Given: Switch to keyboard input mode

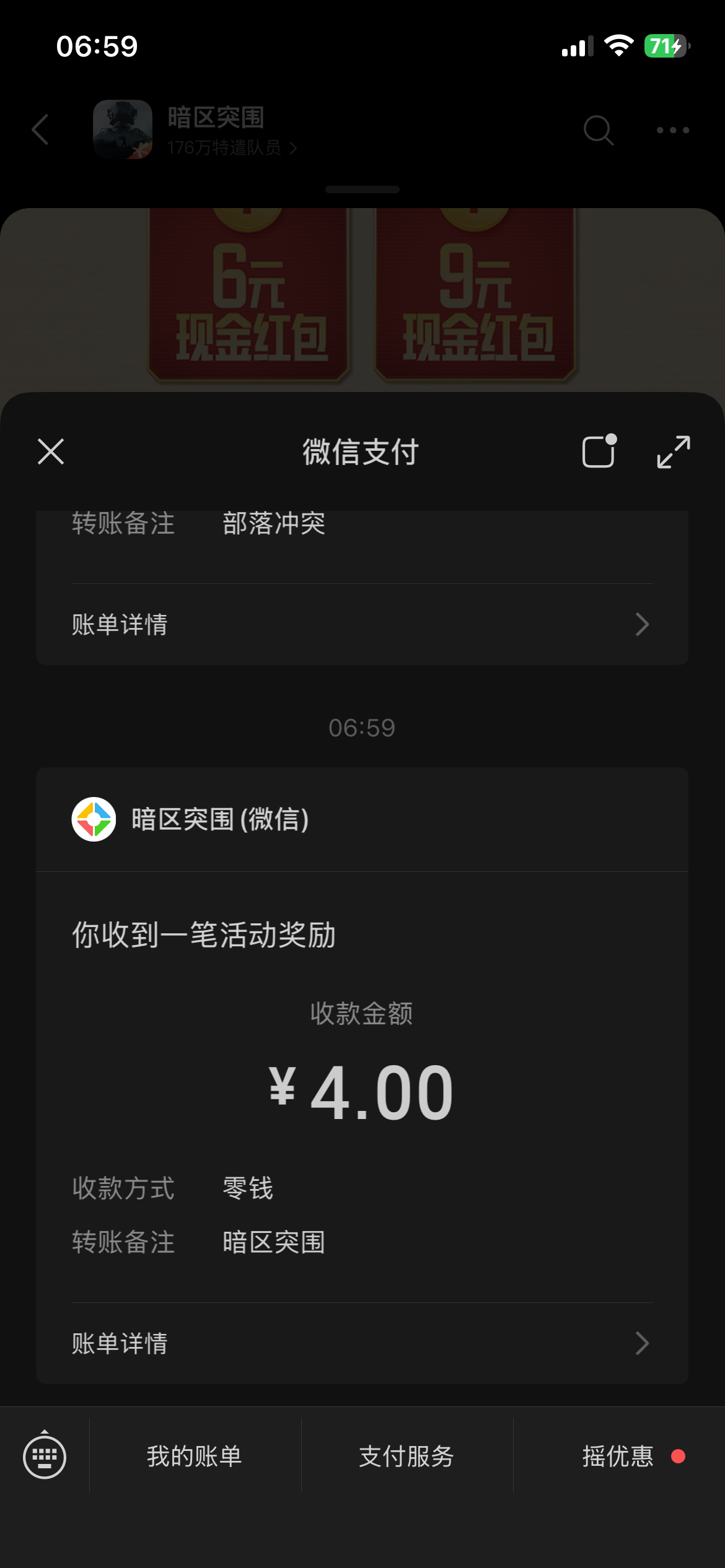Looking at the screenshot, I should [45, 1456].
